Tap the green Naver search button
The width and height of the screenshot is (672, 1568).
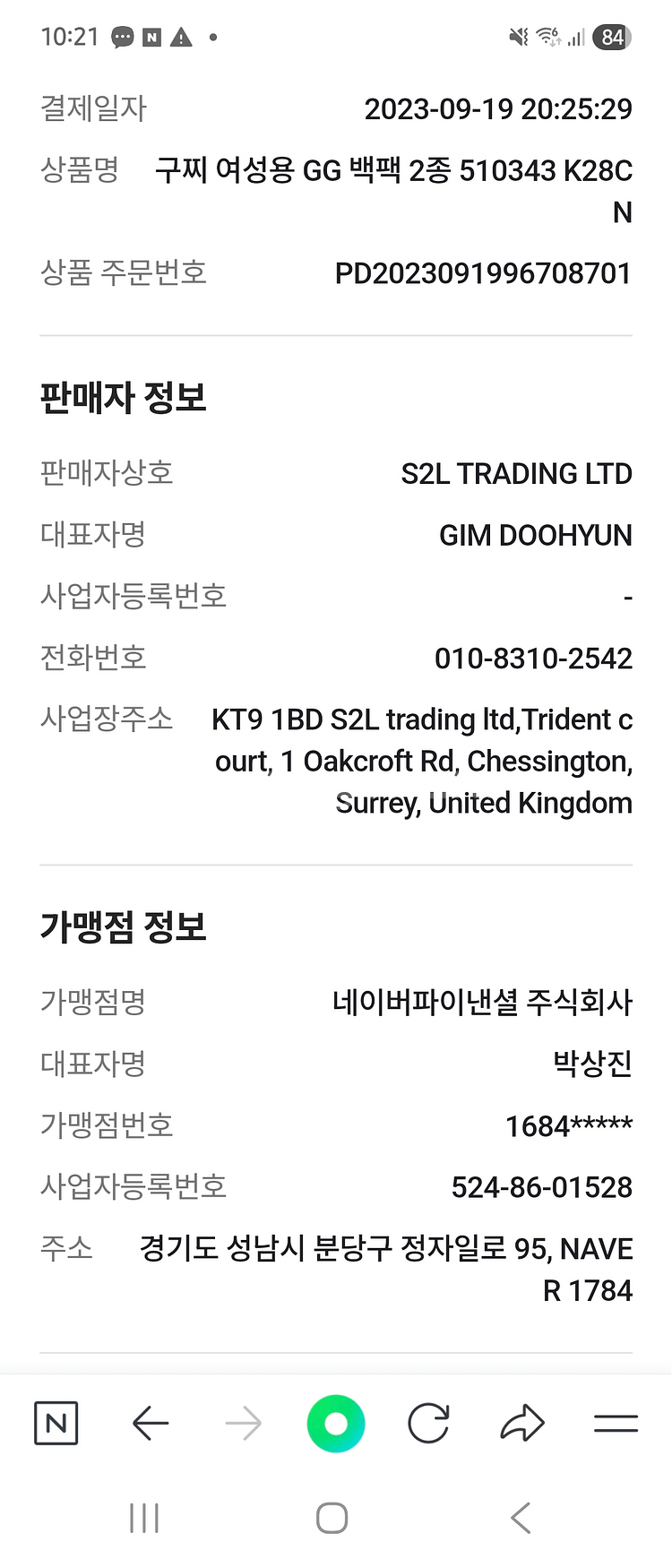point(336,1423)
